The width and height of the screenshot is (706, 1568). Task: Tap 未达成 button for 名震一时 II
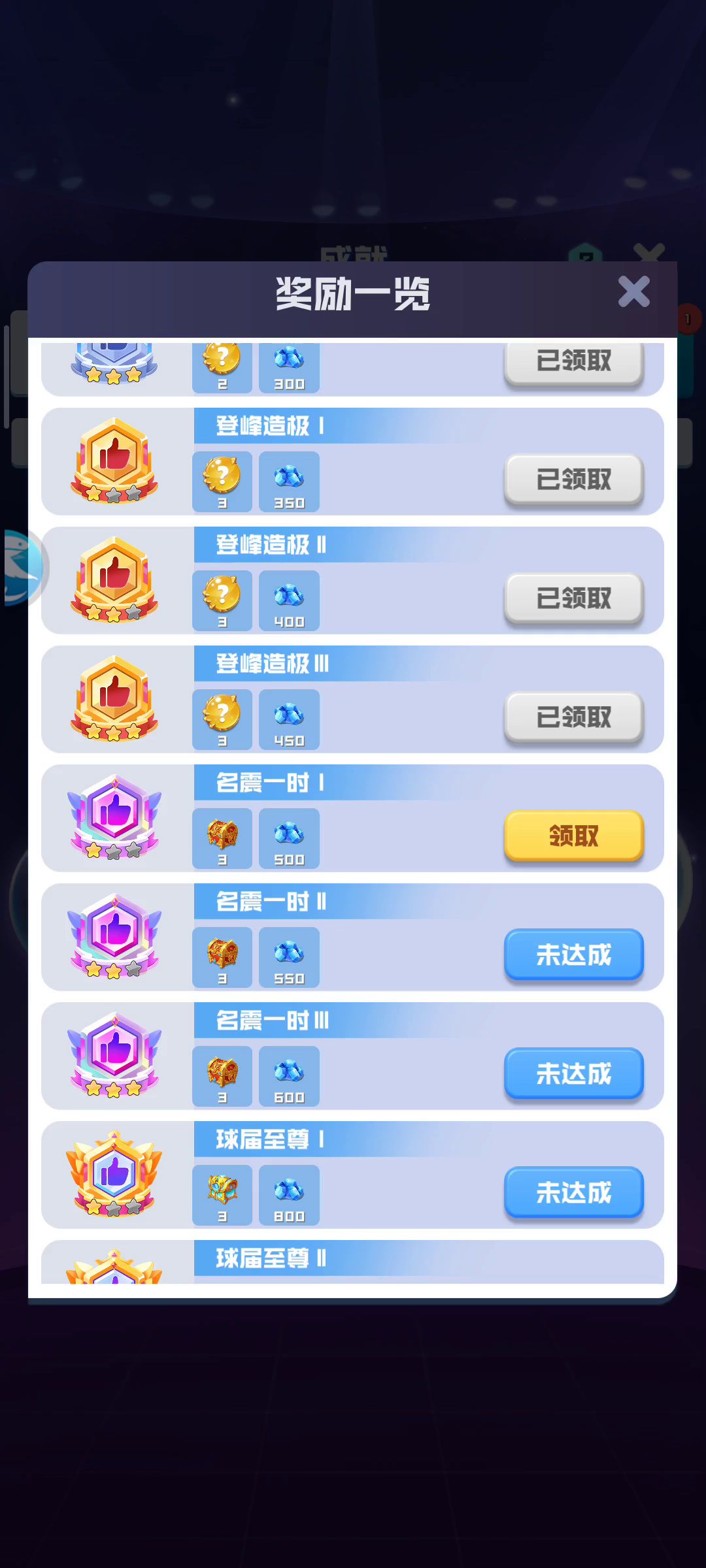[573, 955]
